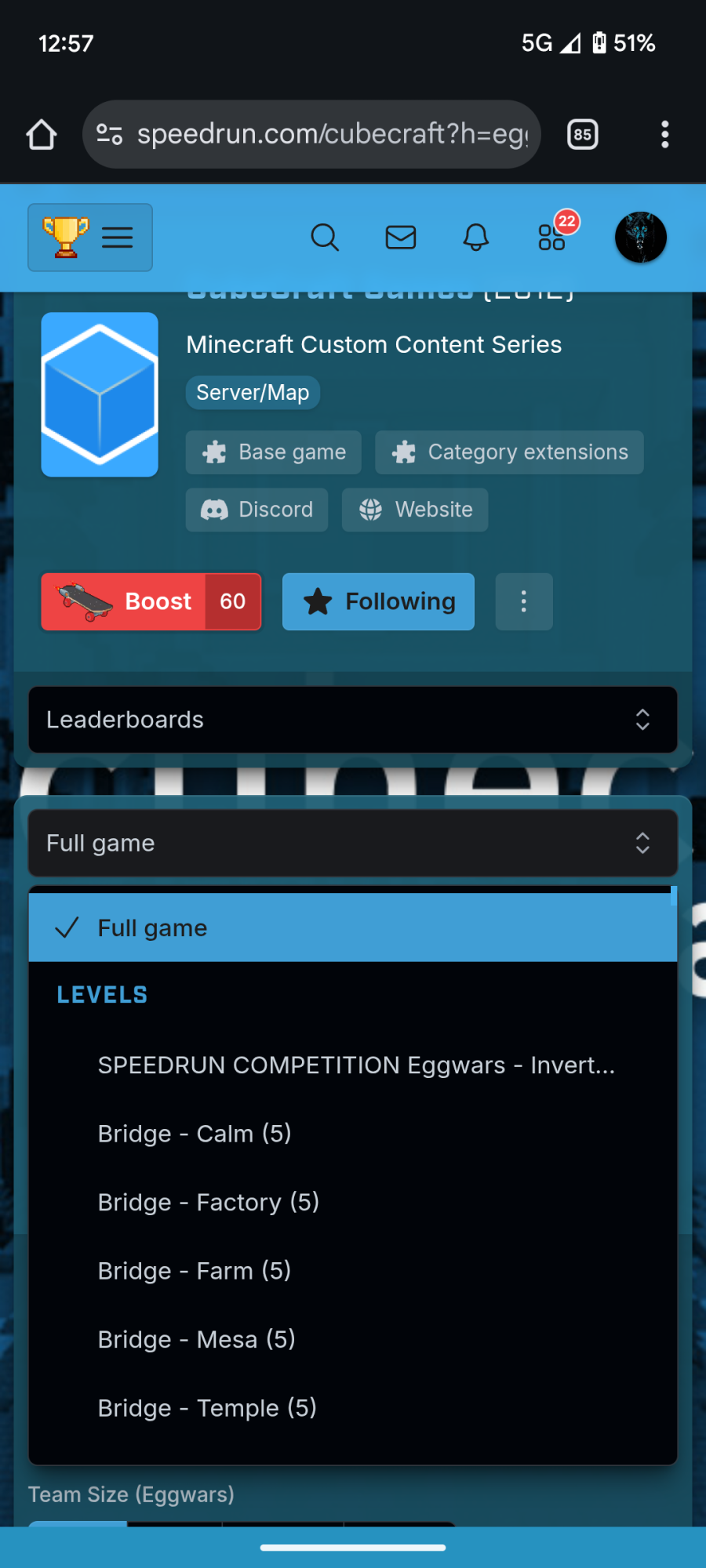Open the Discord link
Viewport: 706px width, 1568px height.
(257, 510)
